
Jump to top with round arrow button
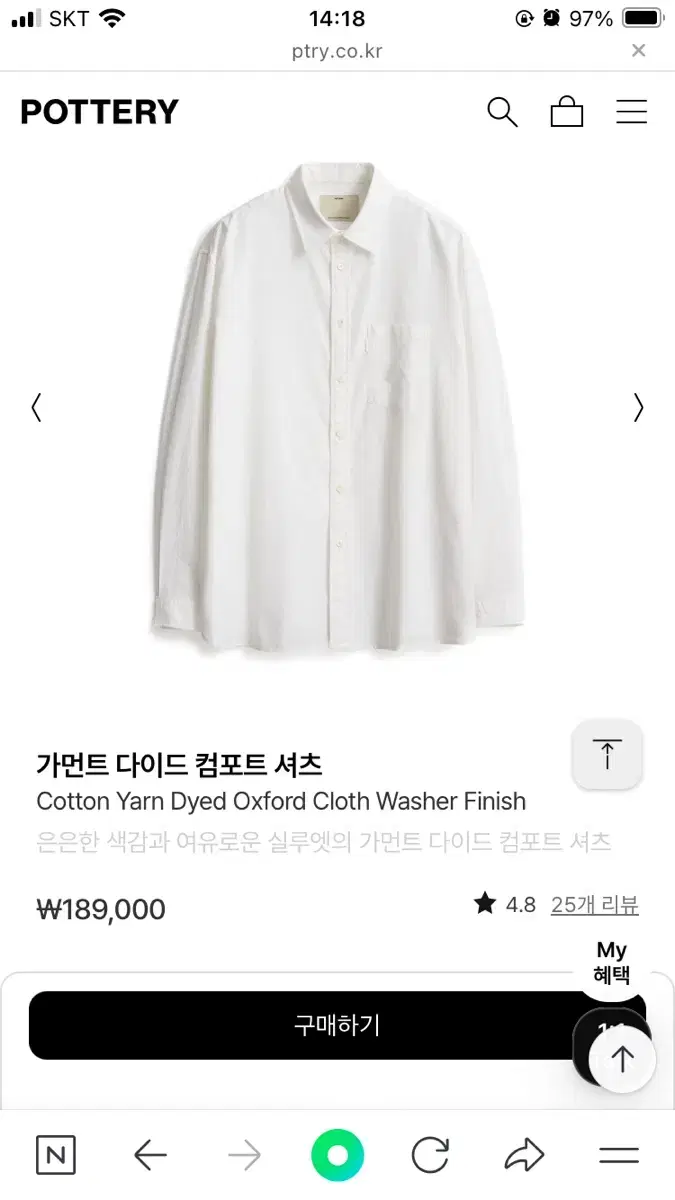pos(622,1059)
